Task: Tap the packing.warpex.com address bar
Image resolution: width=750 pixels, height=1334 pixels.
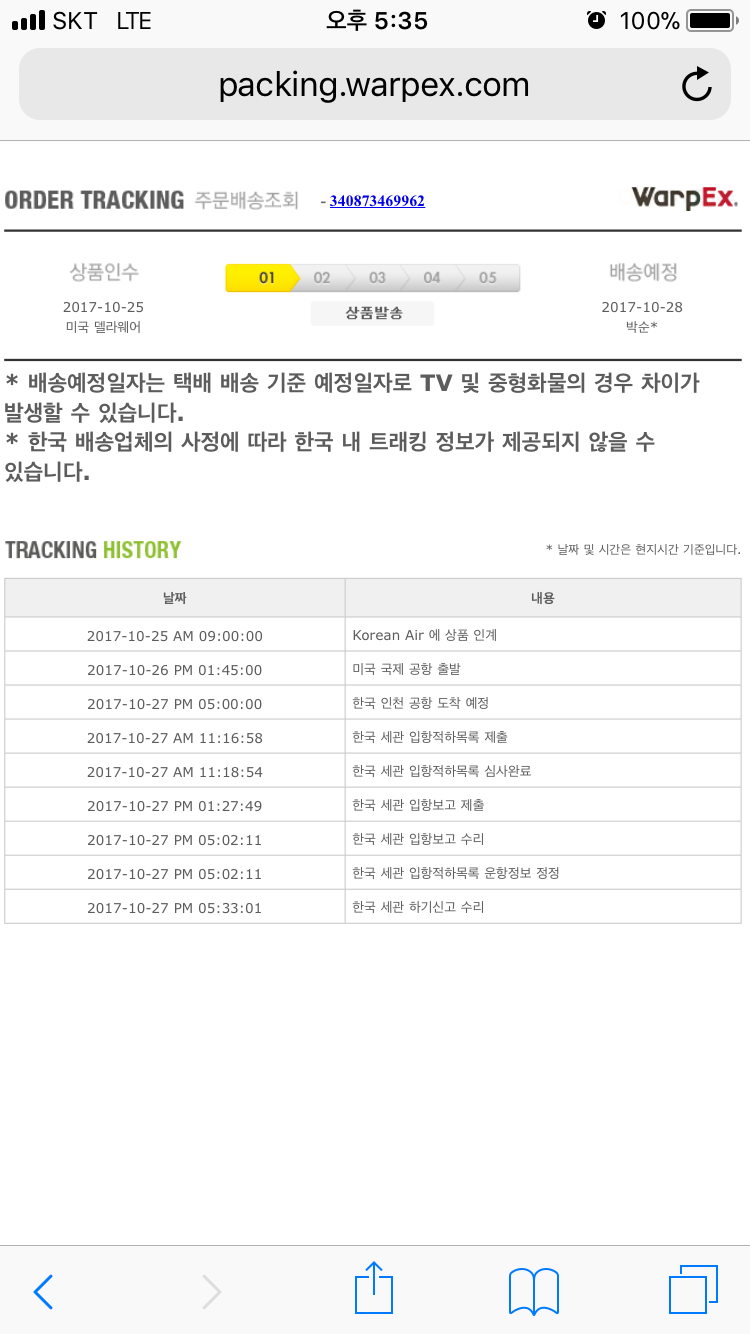Action: (x=373, y=86)
